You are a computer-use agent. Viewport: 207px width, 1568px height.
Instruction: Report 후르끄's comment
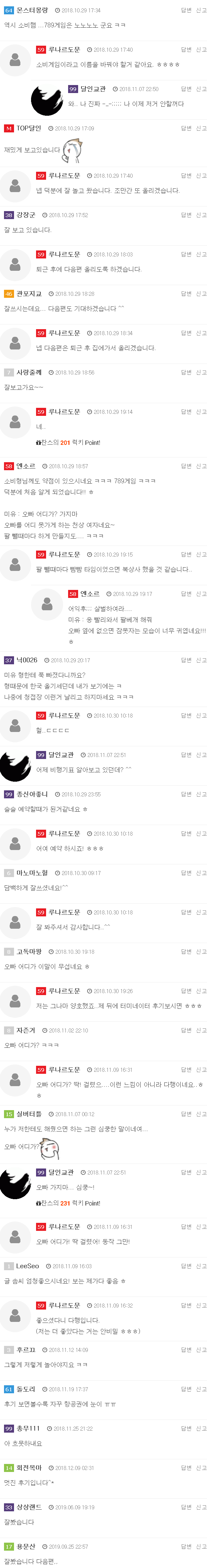pos(201,1350)
